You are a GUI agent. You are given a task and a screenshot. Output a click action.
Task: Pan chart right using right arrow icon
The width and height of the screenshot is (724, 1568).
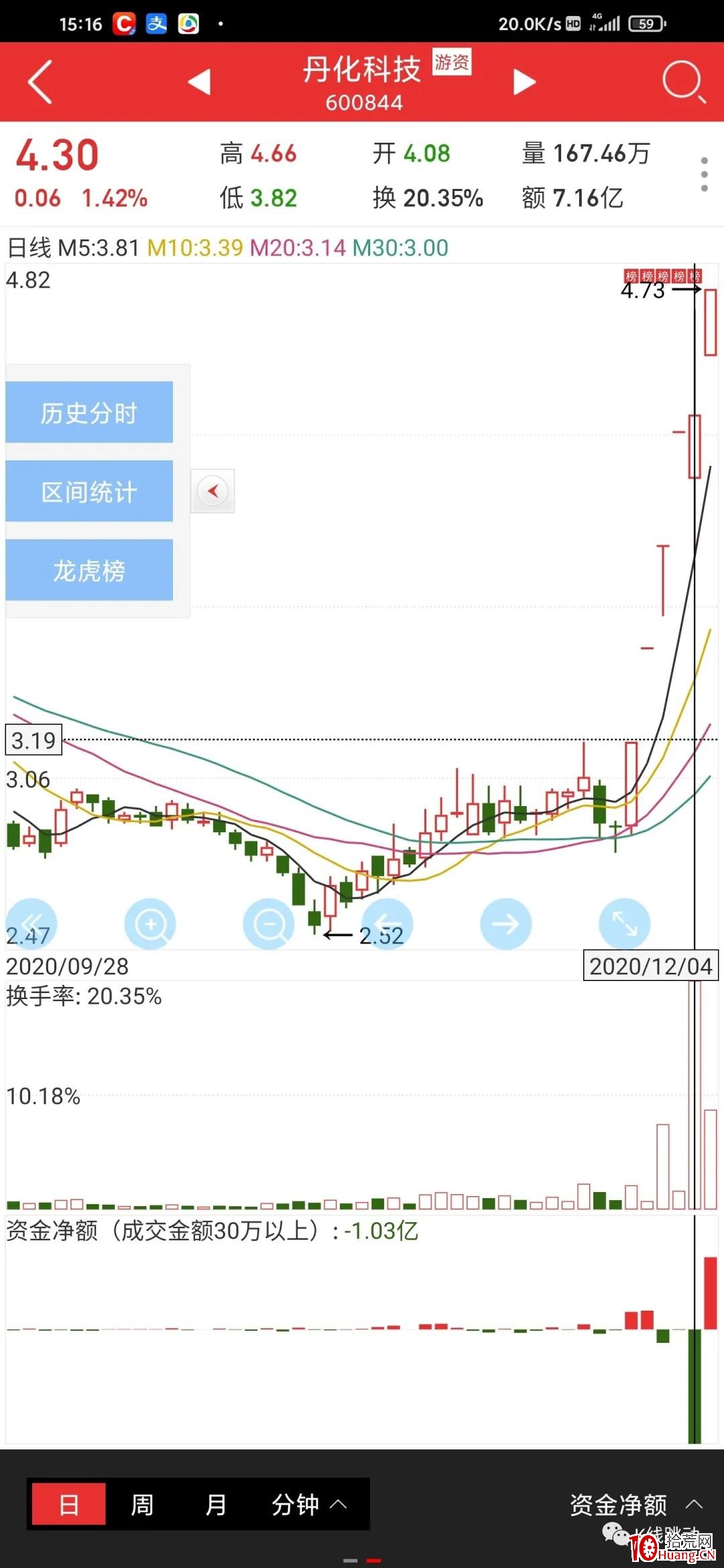tap(506, 923)
